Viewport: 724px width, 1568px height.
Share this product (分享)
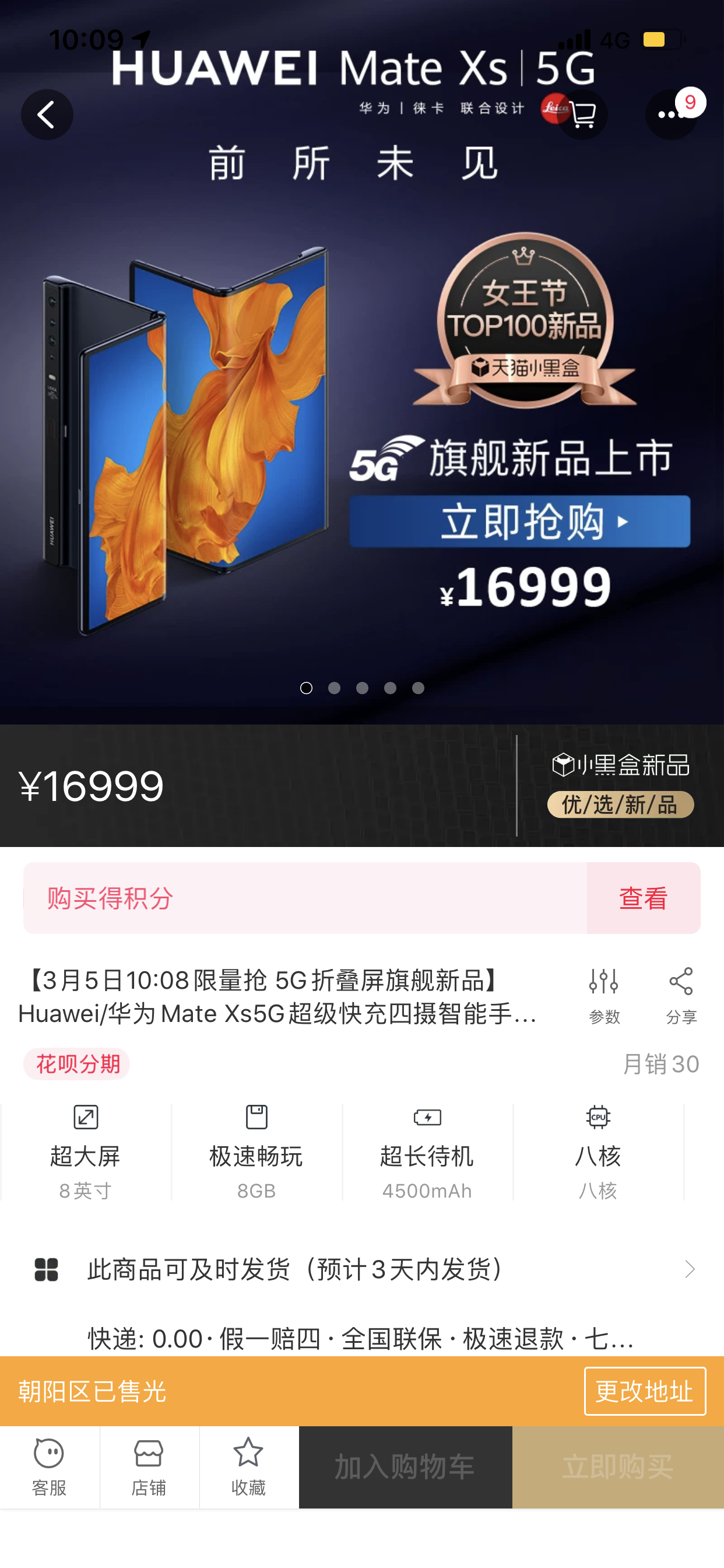pyautogui.click(x=681, y=995)
